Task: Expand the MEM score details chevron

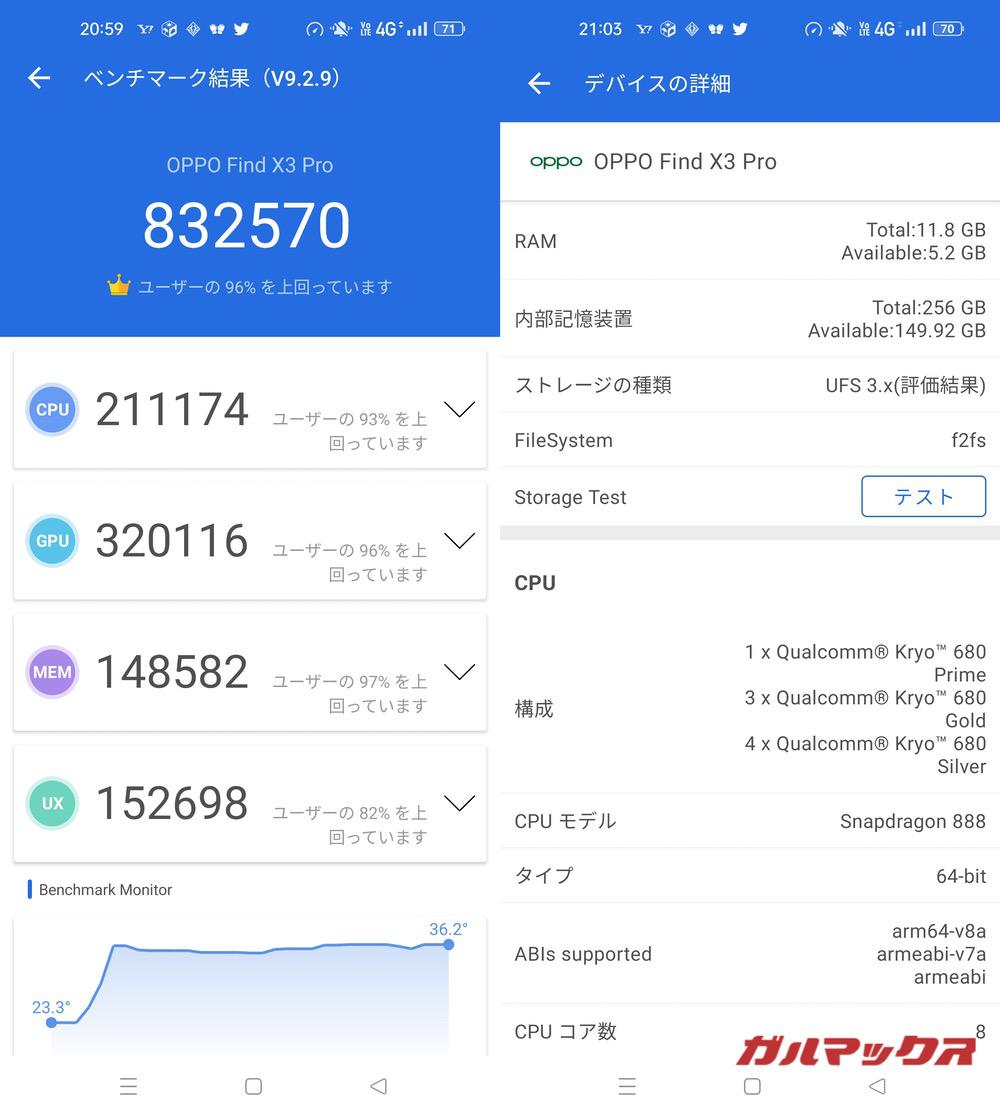Action: (459, 672)
